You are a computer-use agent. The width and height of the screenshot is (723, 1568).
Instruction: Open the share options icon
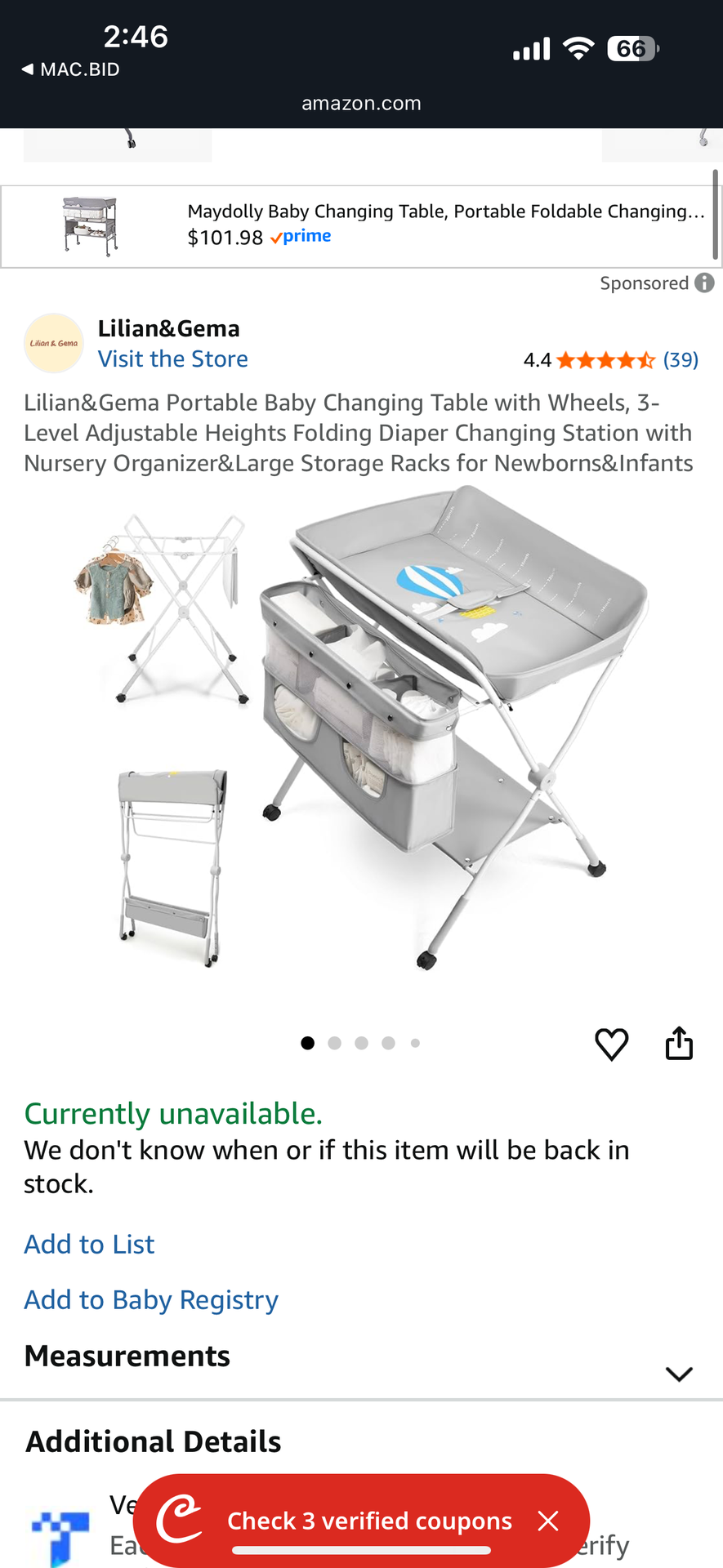pyautogui.click(x=679, y=1042)
